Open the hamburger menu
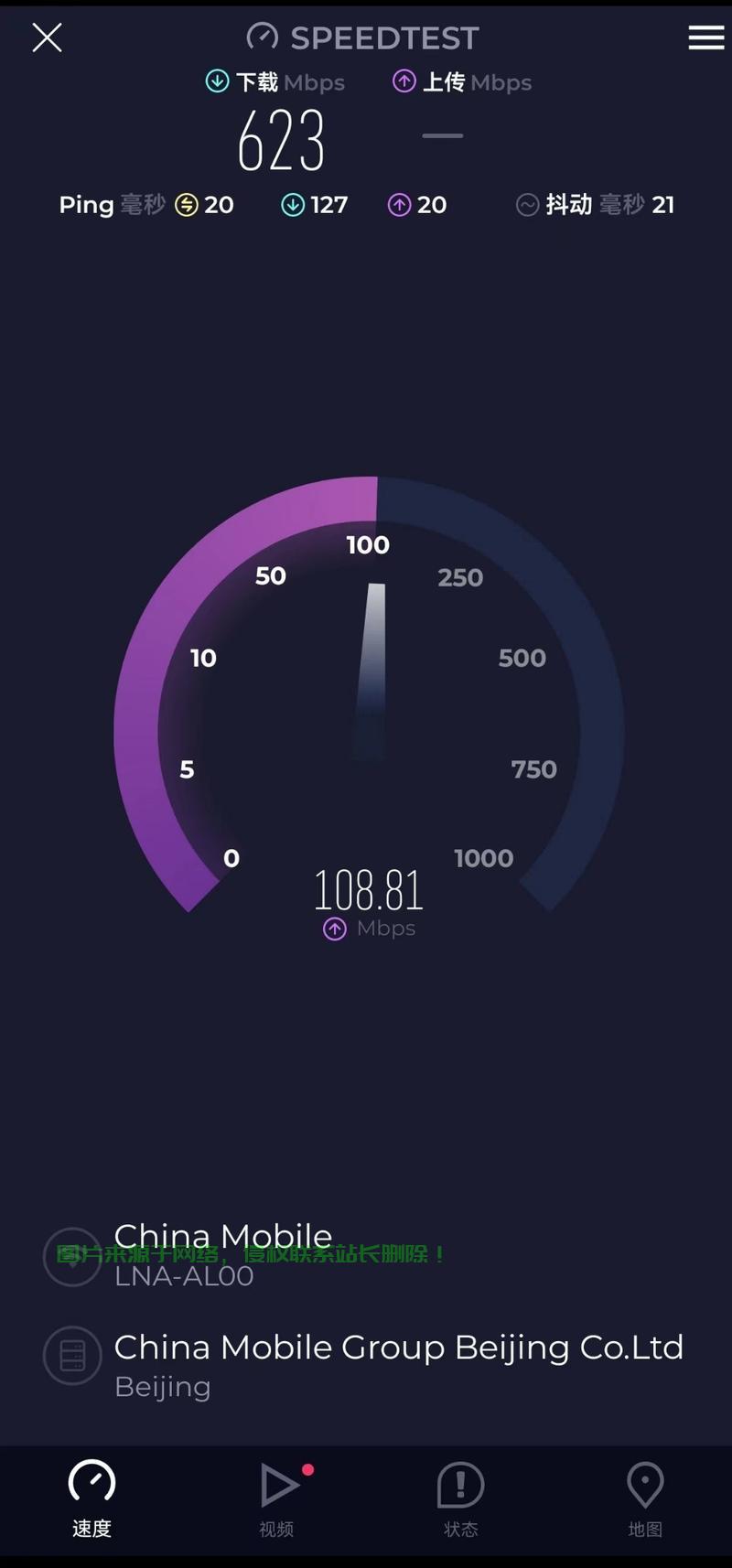The height and width of the screenshot is (1568, 732). coord(705,38)
